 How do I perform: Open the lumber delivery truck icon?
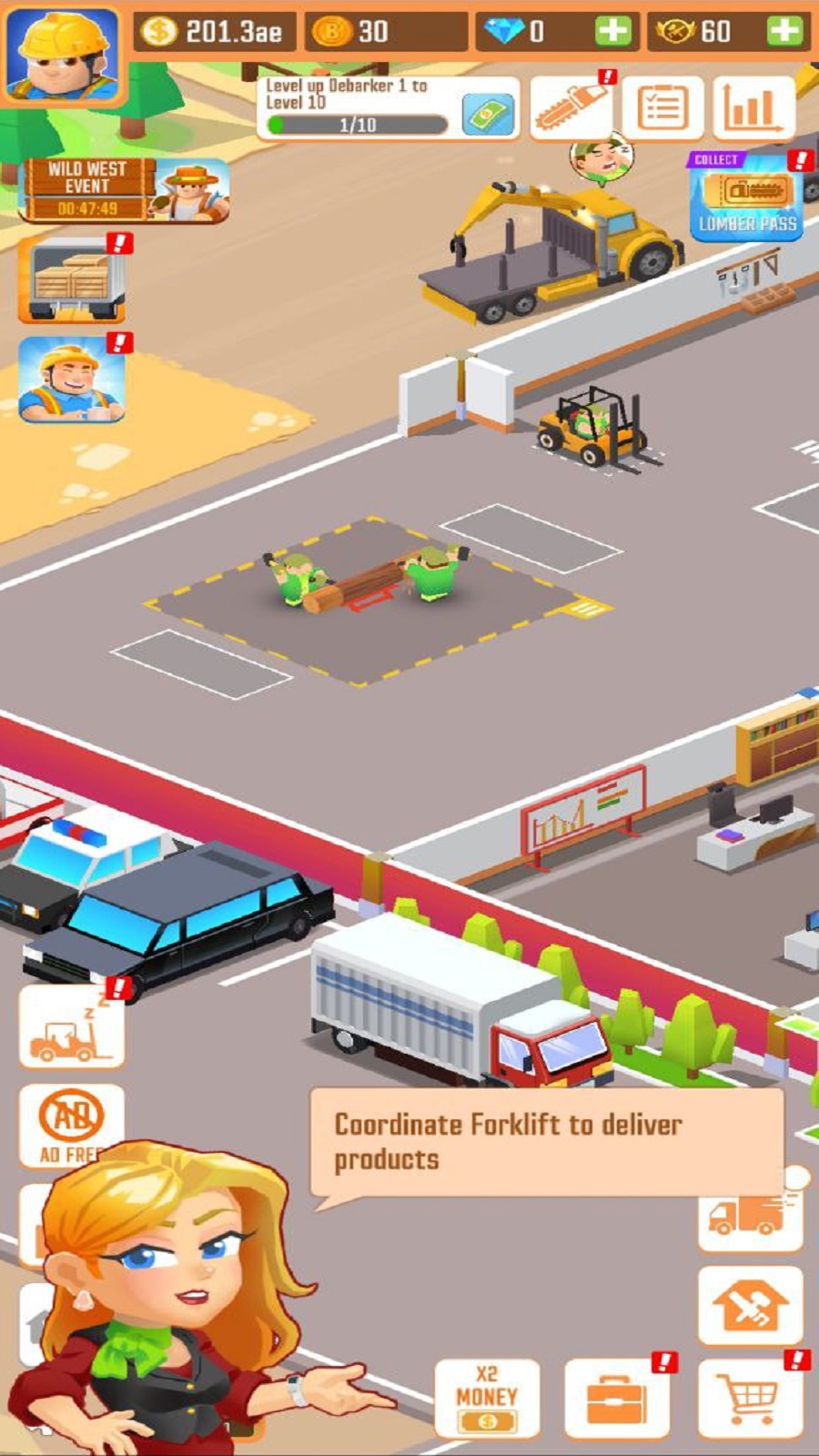click(72, 280)
